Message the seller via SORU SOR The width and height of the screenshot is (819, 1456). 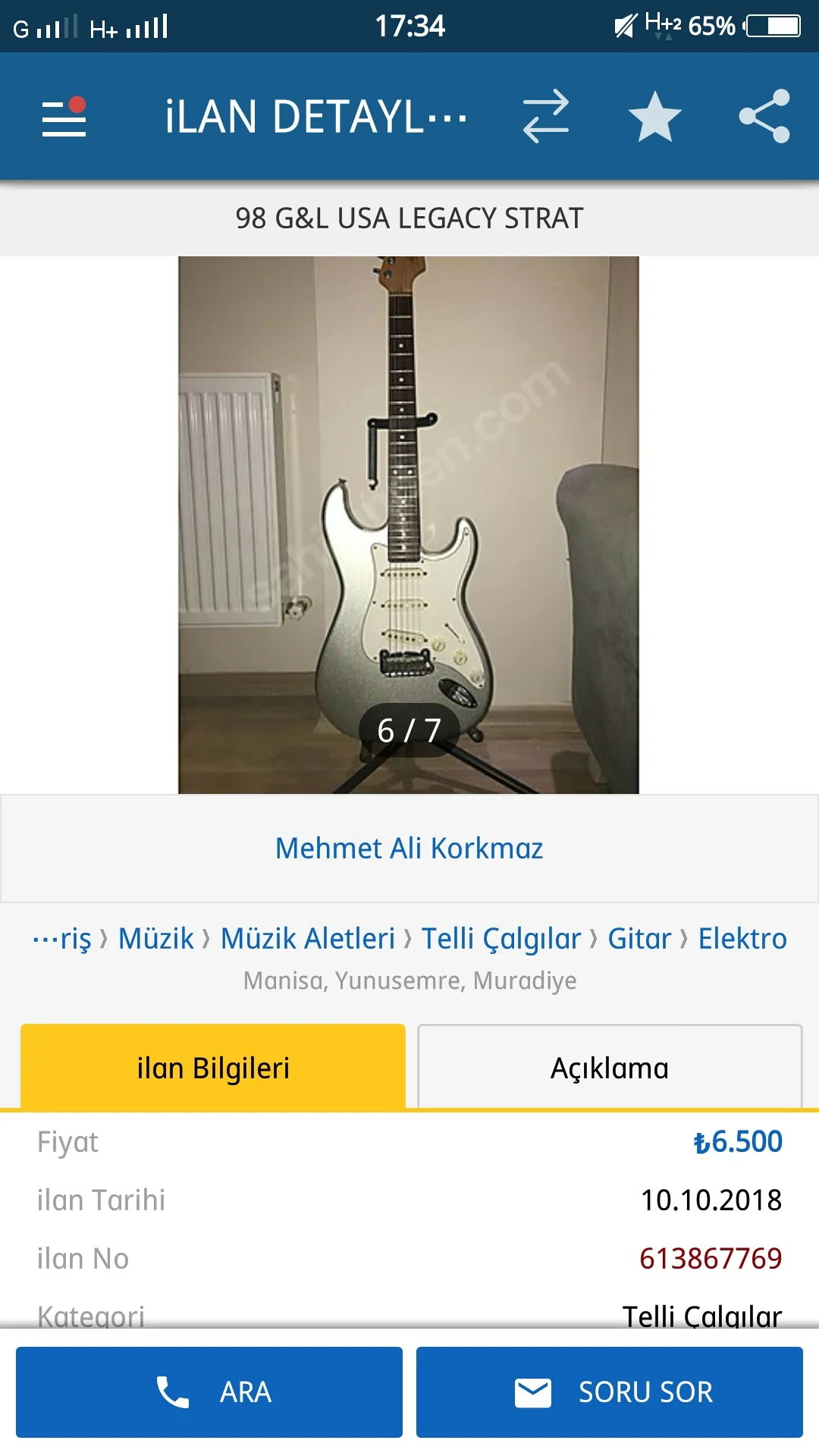610,1392
